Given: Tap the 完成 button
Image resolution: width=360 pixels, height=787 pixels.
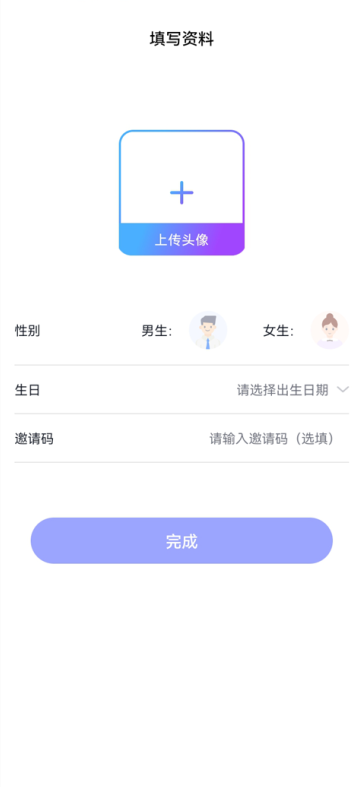Looking at the screenshot, I should coord(181,541).
